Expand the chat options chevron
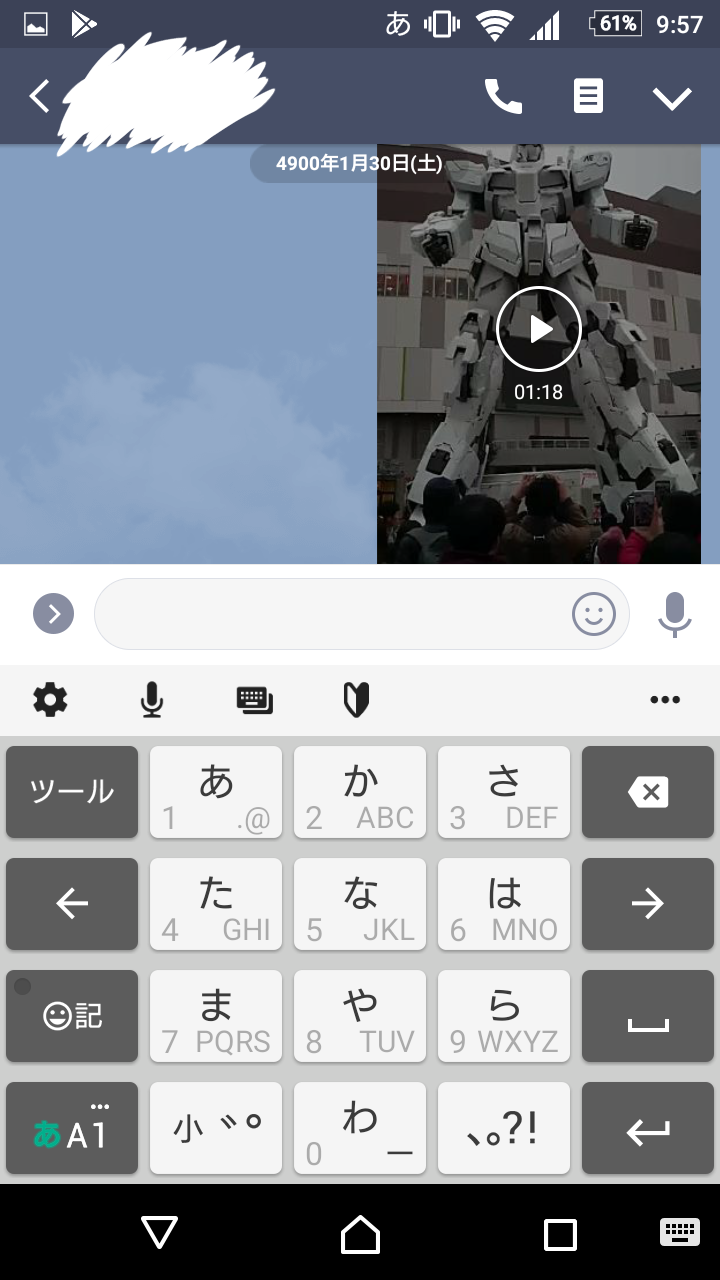 coord(672,97)
